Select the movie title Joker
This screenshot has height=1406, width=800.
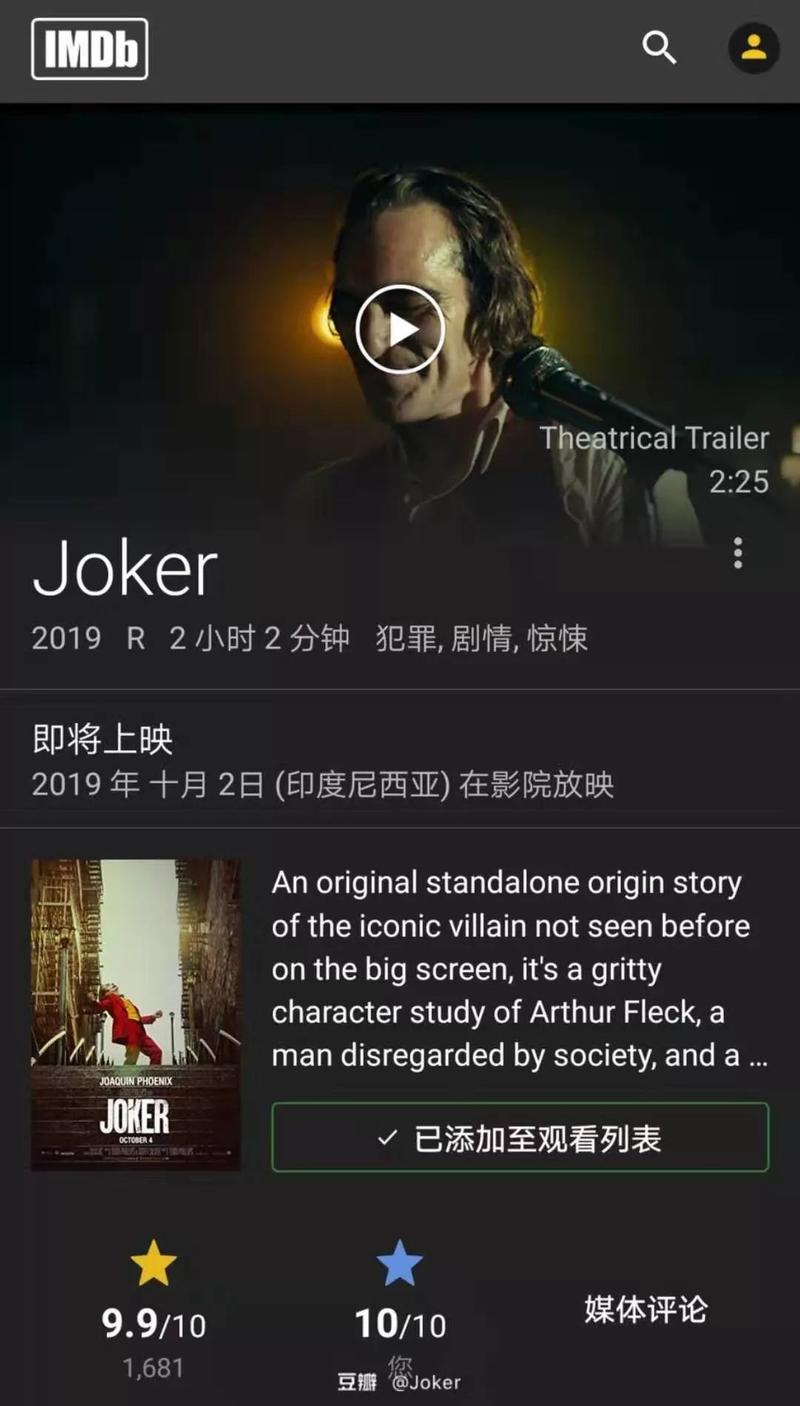pyautogui.click(x=125, y=567)
